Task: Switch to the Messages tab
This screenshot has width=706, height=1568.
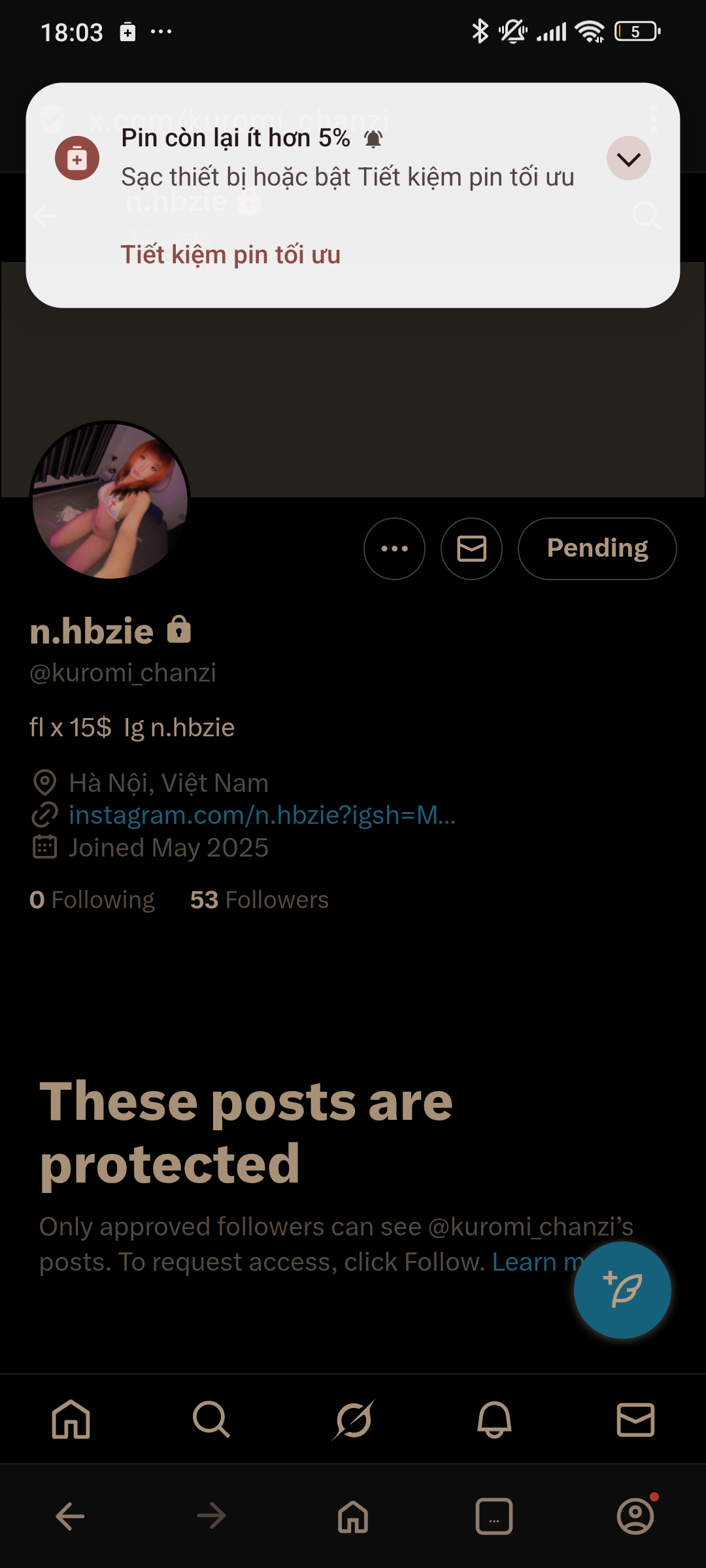Action: pyautogui.click(x=635, y=1420)
